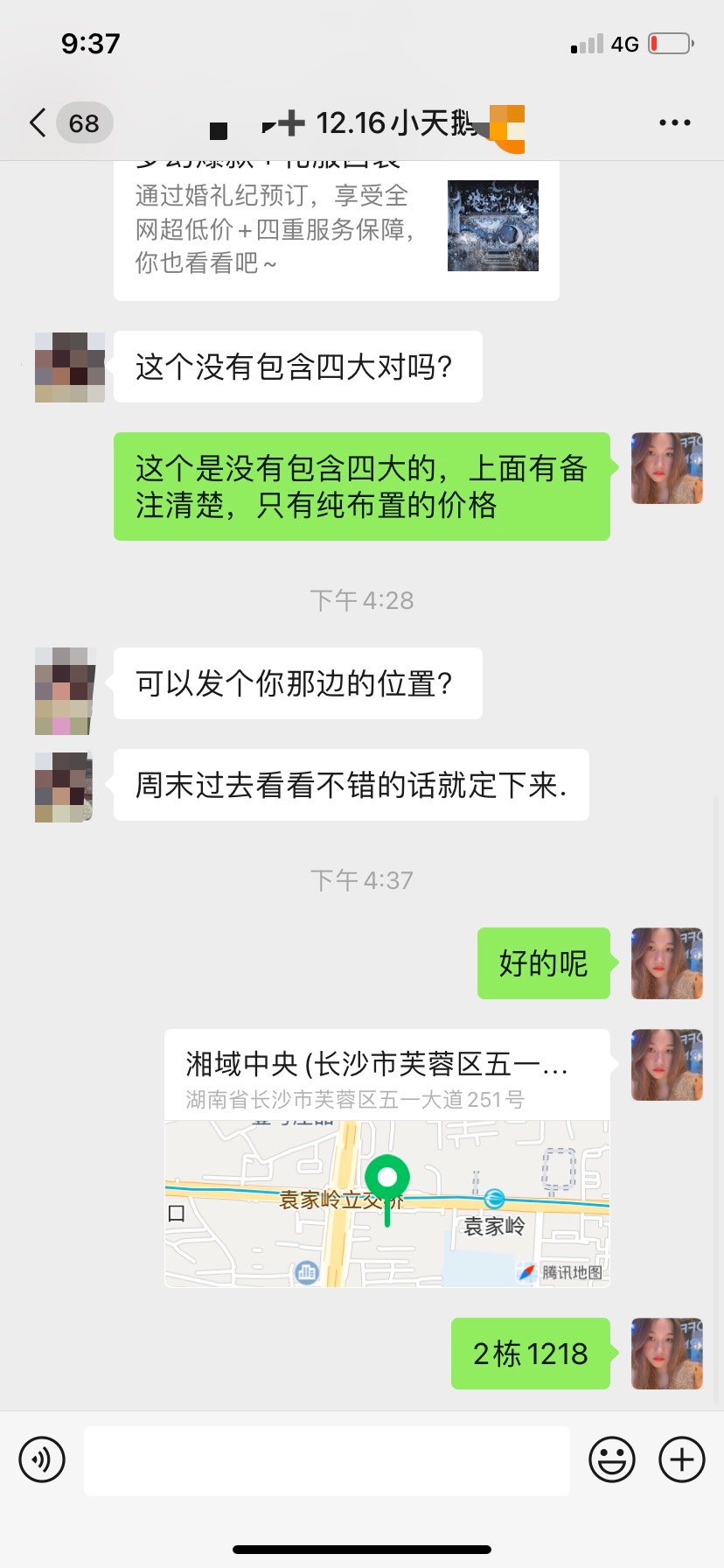The image size is (724, 1568).
Task: View sender's avatar beside 好的呢
Action: [x=666, y=962]
